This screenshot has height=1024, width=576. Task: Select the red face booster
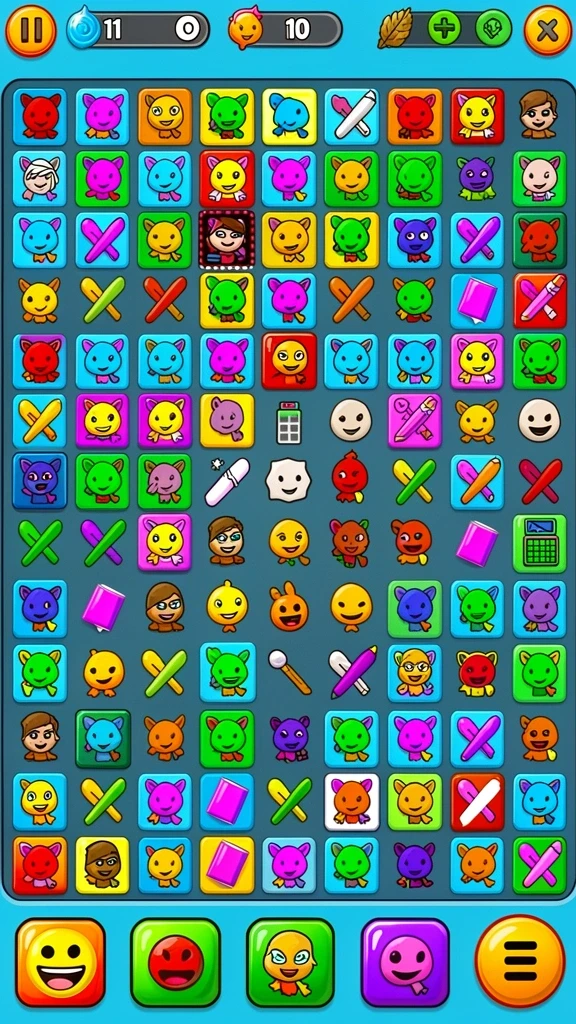(x=176, y=962)
